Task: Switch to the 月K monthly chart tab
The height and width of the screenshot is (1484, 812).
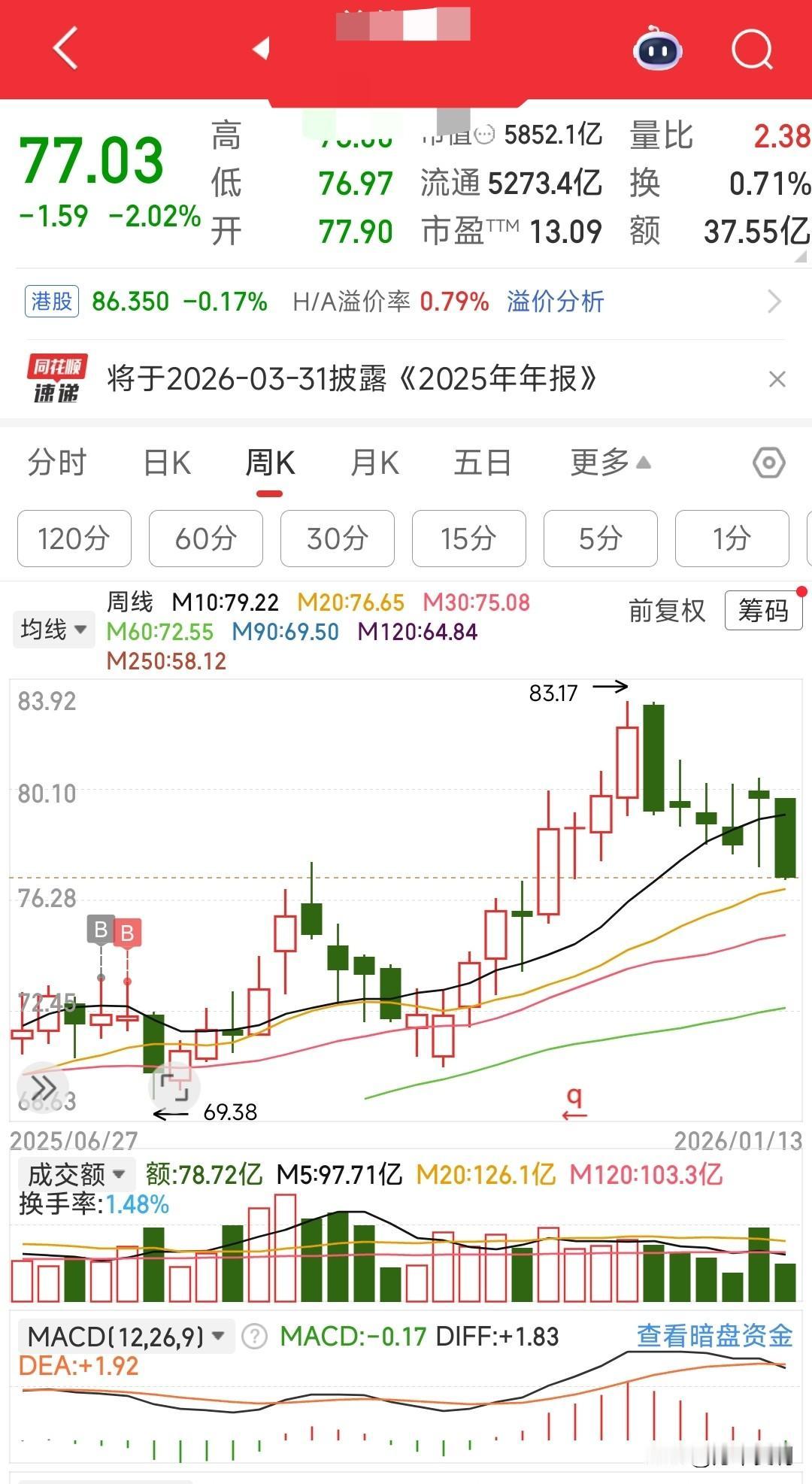Action: pyautogui.click(x=374, y=464)
